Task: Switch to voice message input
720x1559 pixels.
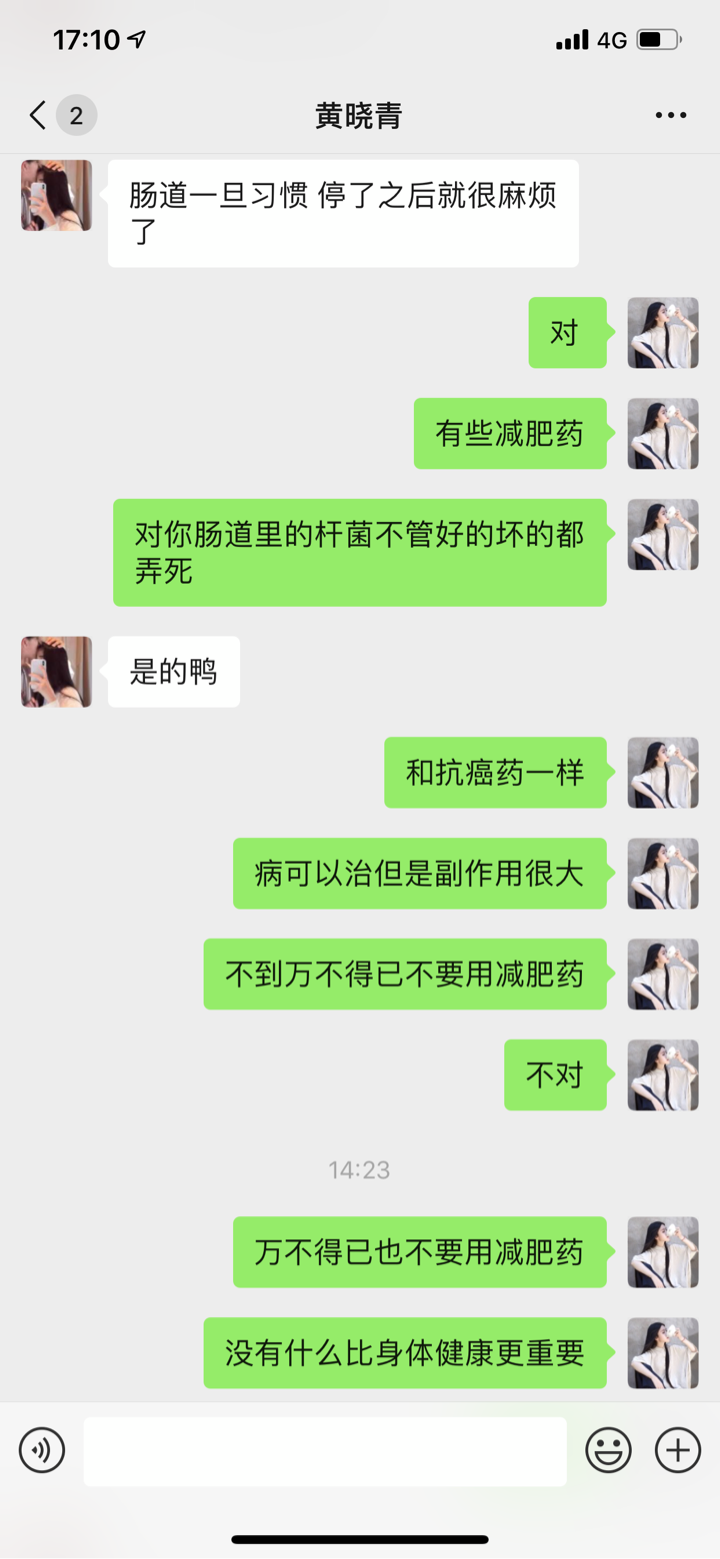Action: point(42,1450)
